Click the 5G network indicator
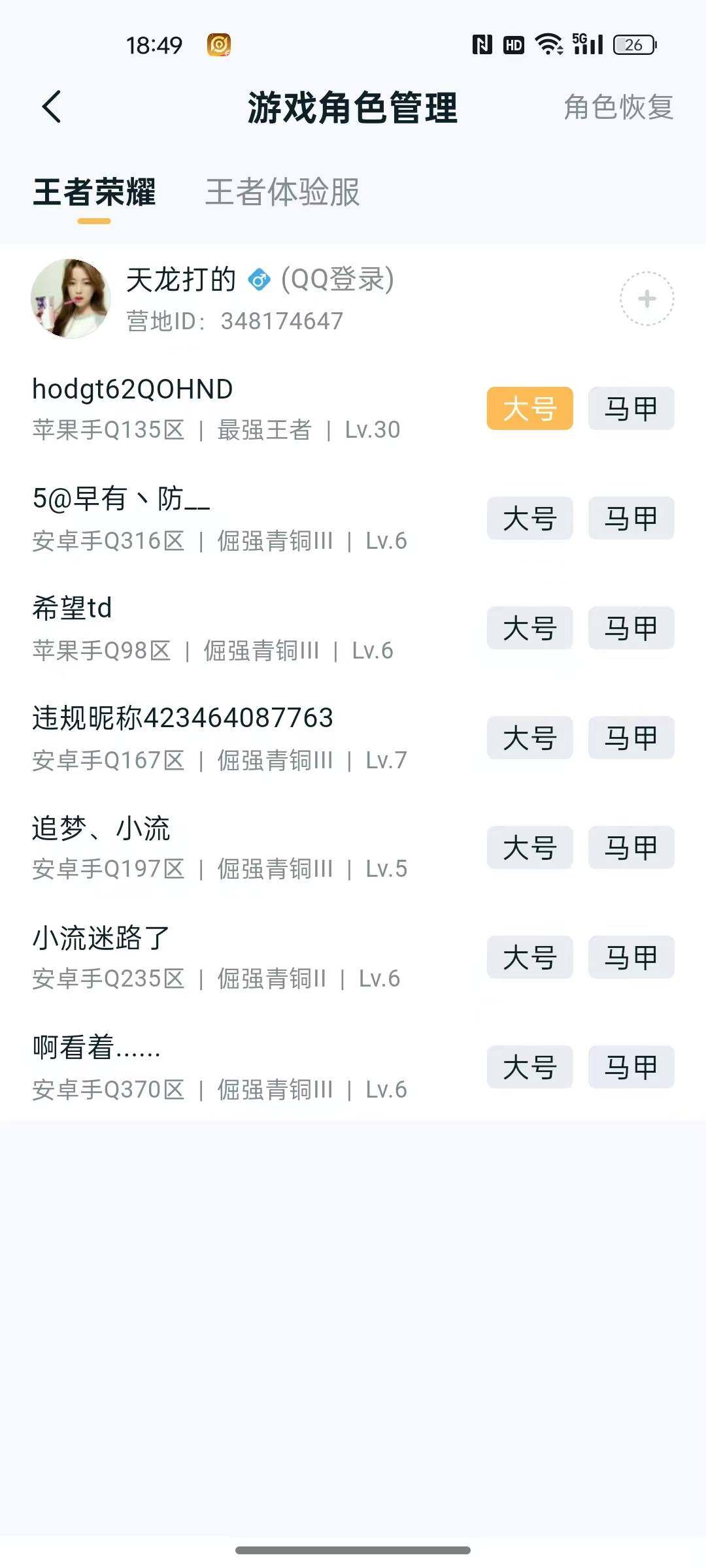Viewport: 706px width, 1568px height. [x=580, y=41]
